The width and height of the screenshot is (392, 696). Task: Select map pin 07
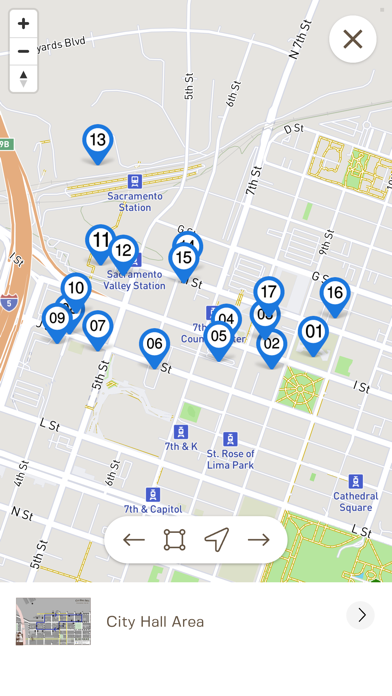click(98, 331)
